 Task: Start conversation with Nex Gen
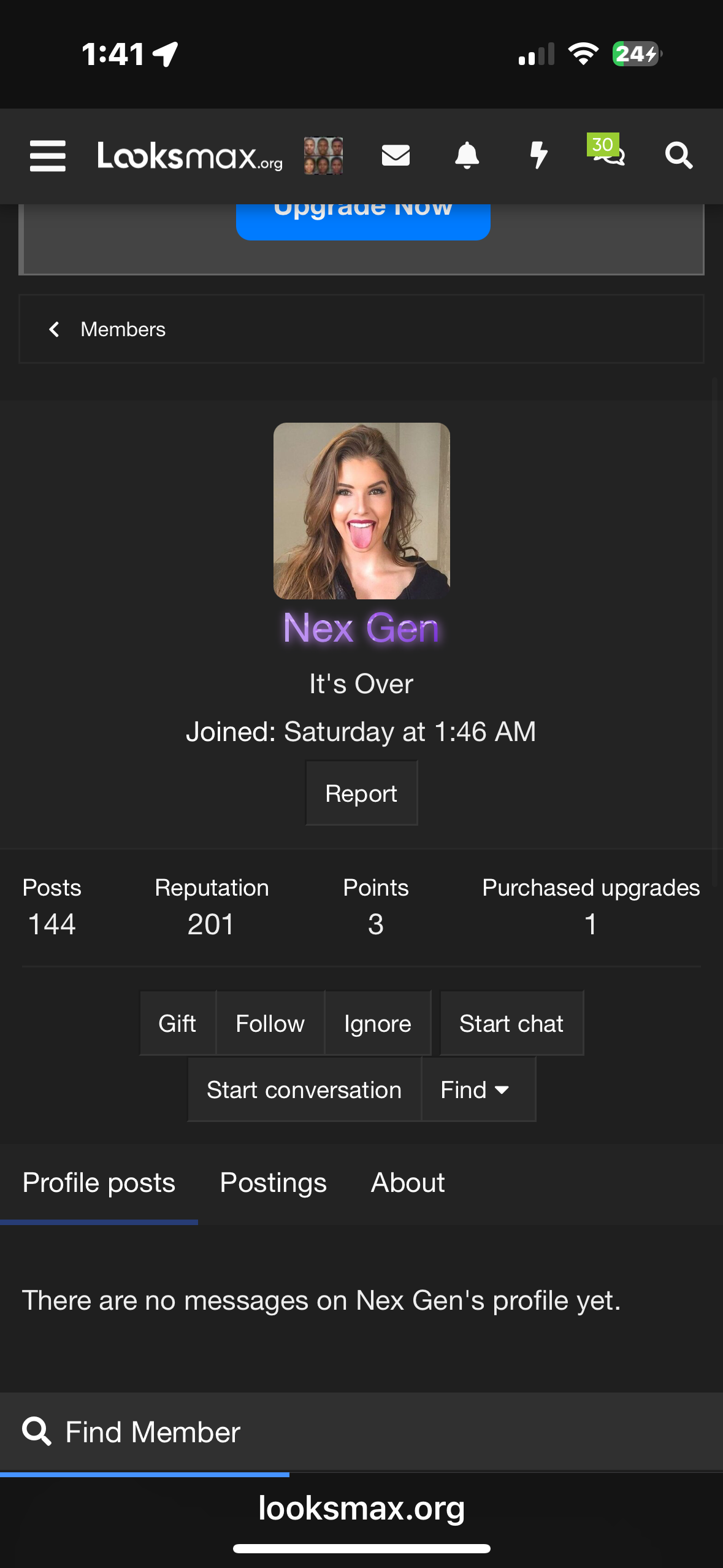click(x=304, y=1090)
